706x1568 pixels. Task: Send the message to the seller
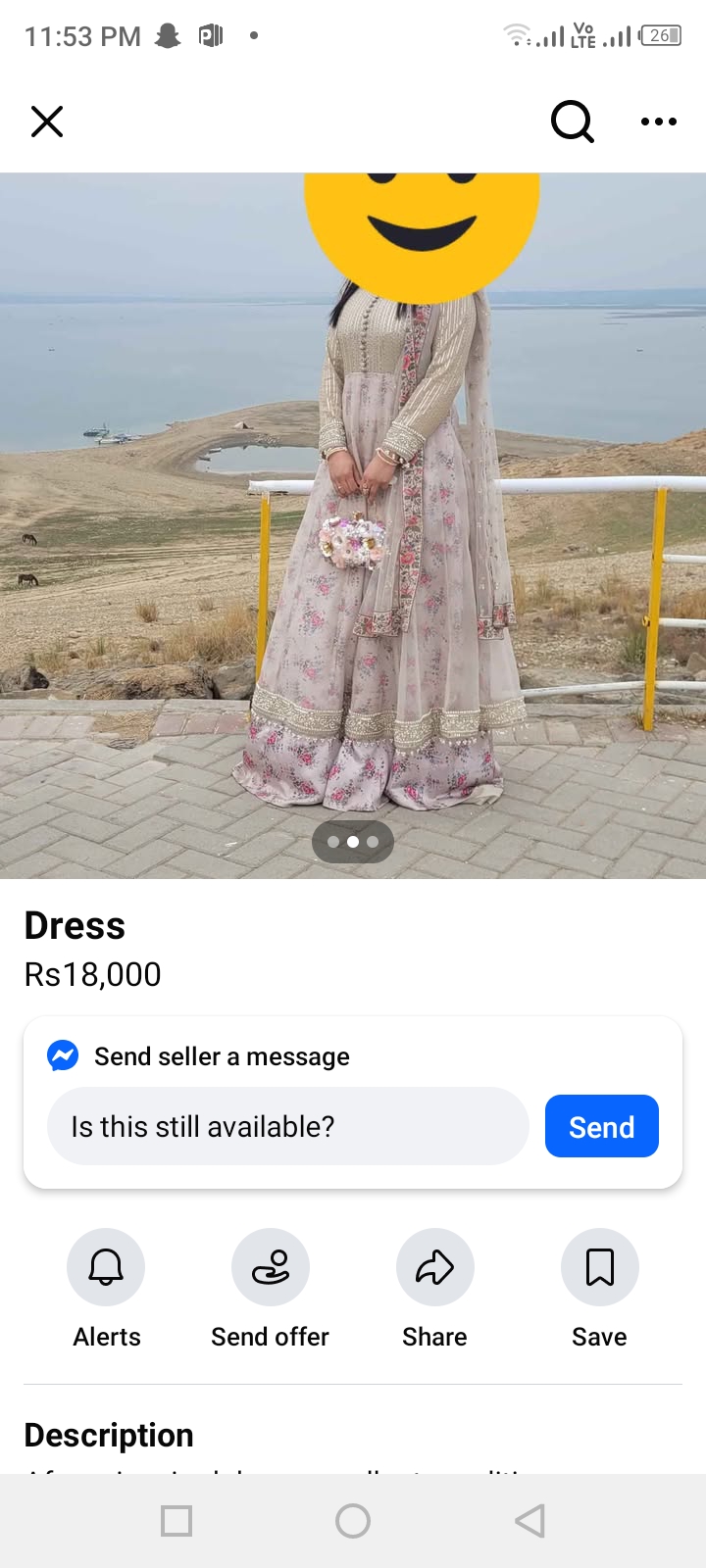[601, 1126]
